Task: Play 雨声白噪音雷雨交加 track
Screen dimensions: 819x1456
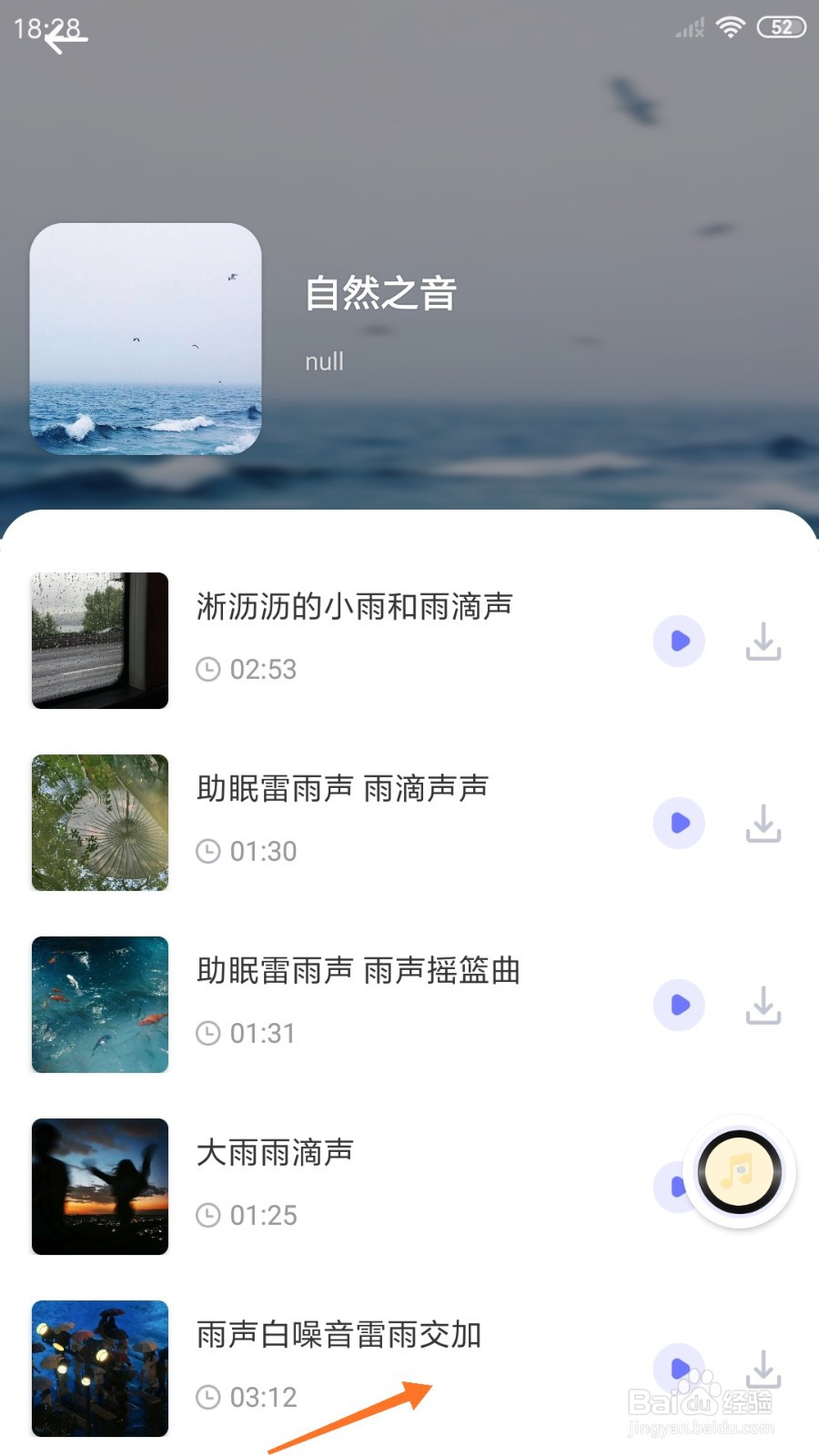Action: (679, 1369)
